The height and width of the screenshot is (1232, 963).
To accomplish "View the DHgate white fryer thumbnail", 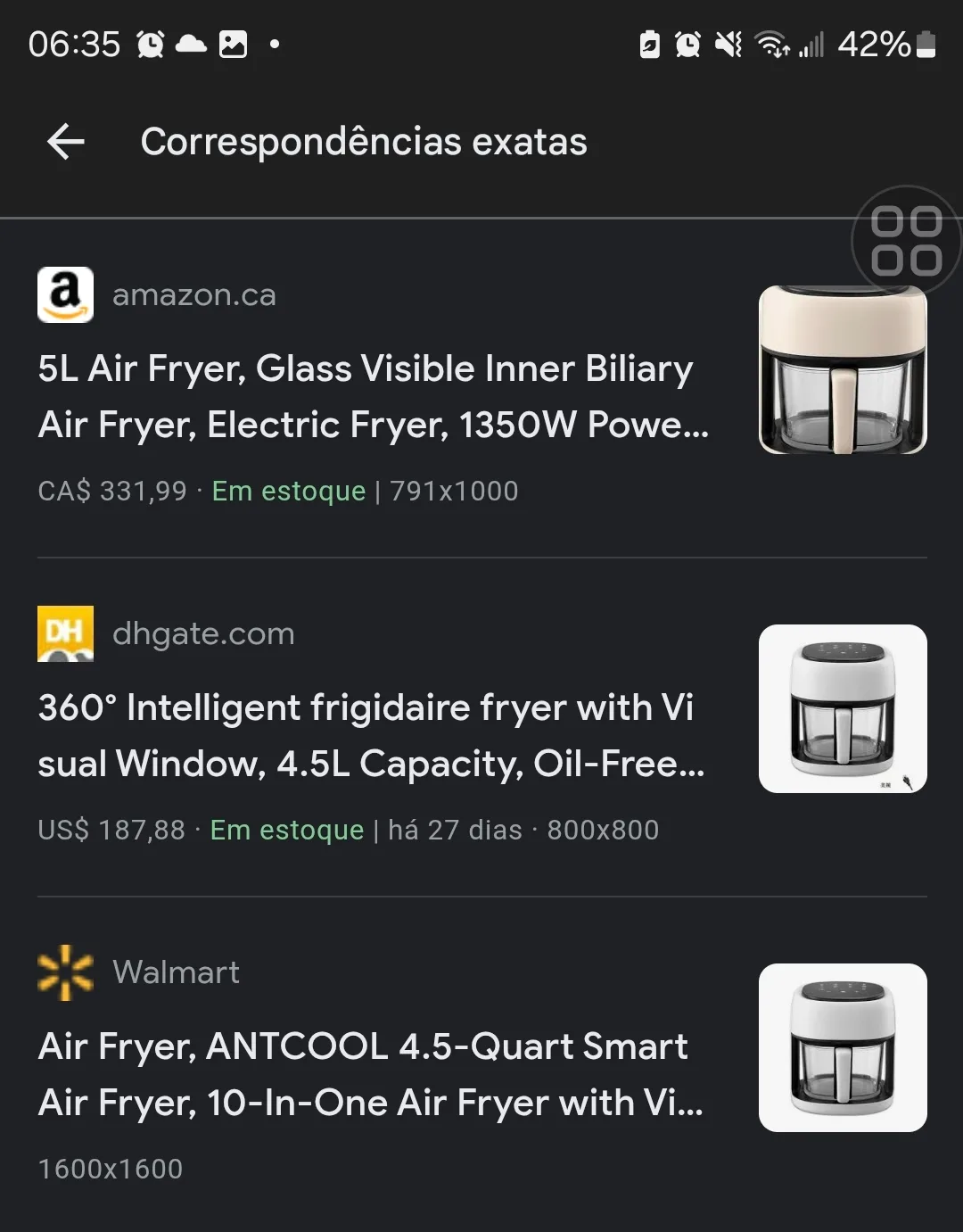I will click(842, 709).
